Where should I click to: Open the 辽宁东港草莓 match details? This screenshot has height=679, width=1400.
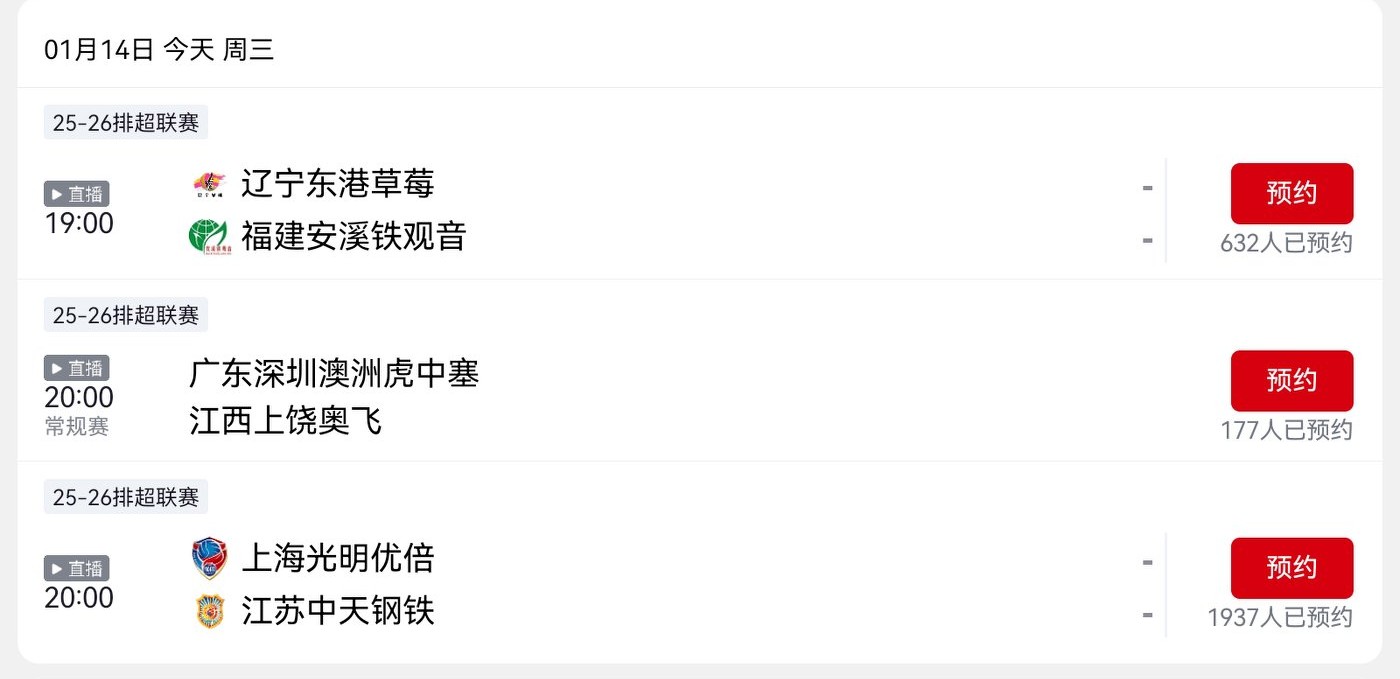(337, 184)
